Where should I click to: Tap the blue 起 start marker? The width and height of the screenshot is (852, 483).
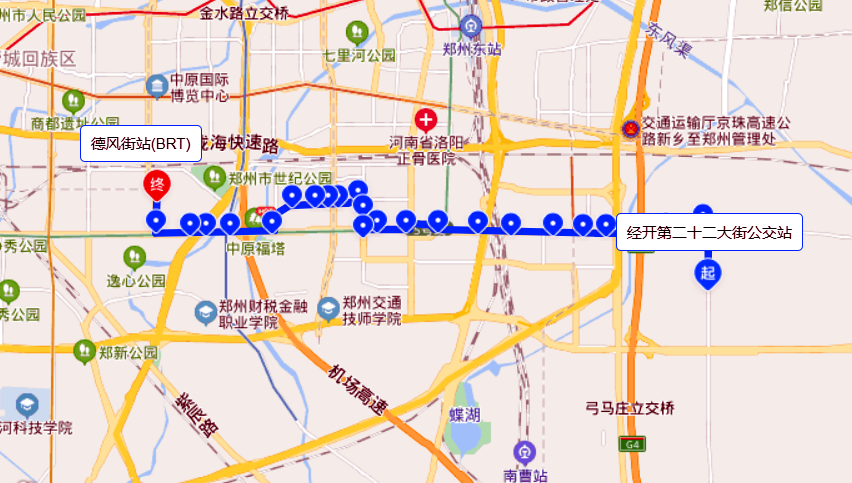(708, 272)
